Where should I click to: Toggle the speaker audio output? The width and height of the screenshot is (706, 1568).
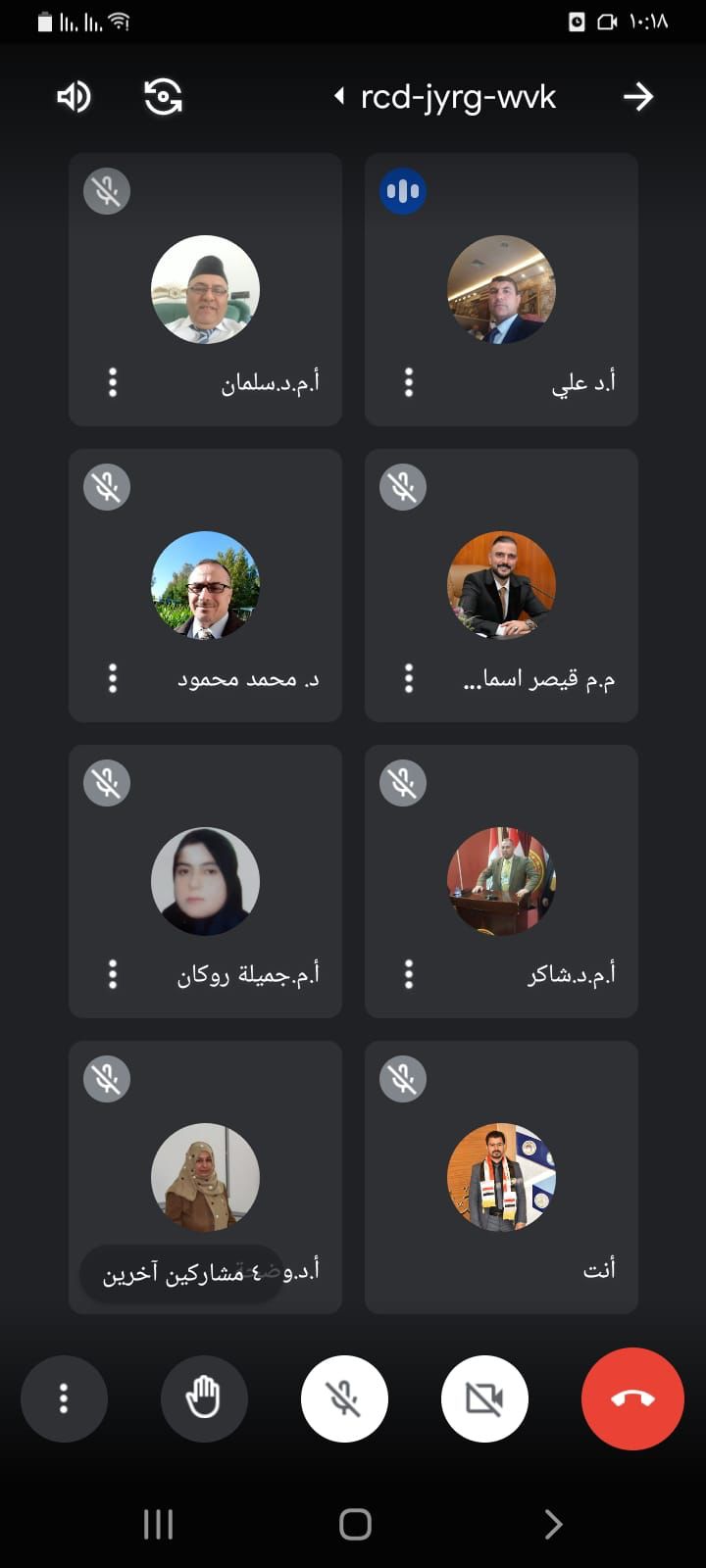[x=74, y=96]
